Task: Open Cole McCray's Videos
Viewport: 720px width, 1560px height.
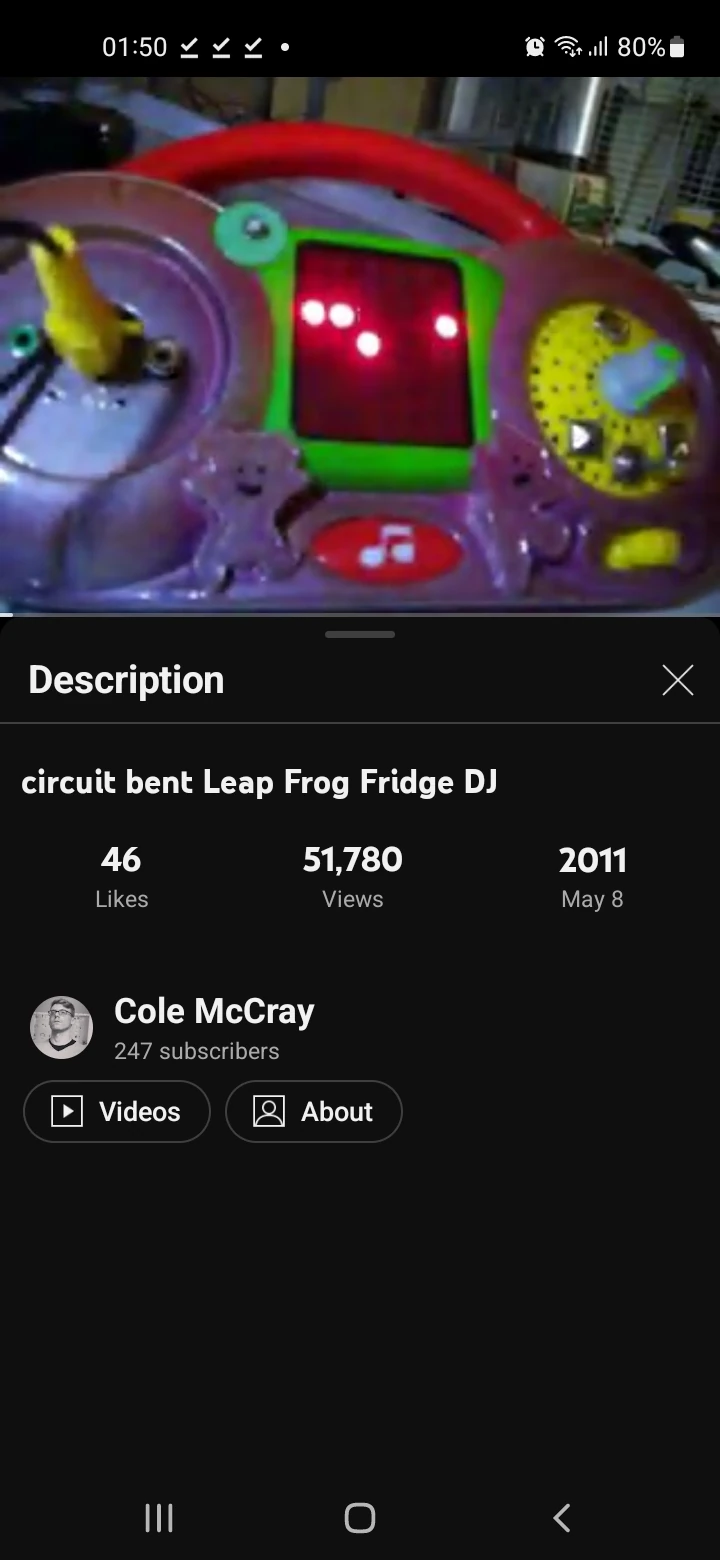Action: pyautogui.click(x=117, y=1111)
